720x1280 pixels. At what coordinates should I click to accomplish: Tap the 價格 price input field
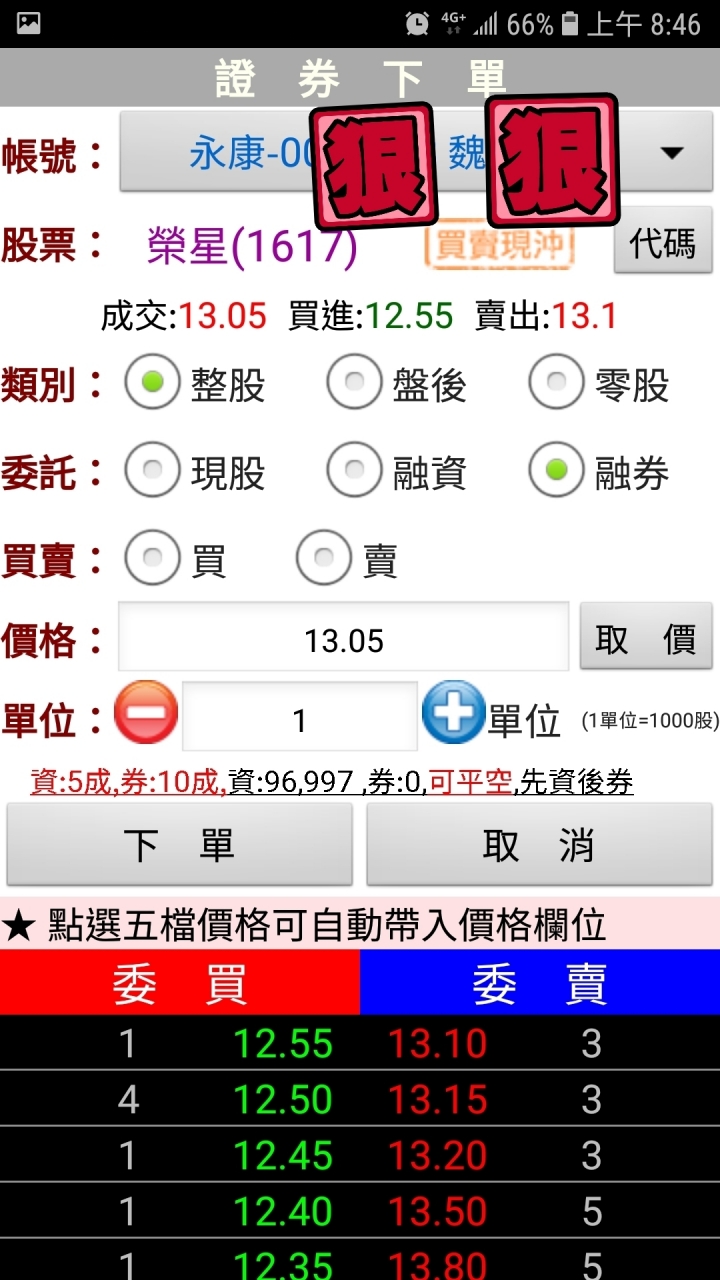(343, 638)
